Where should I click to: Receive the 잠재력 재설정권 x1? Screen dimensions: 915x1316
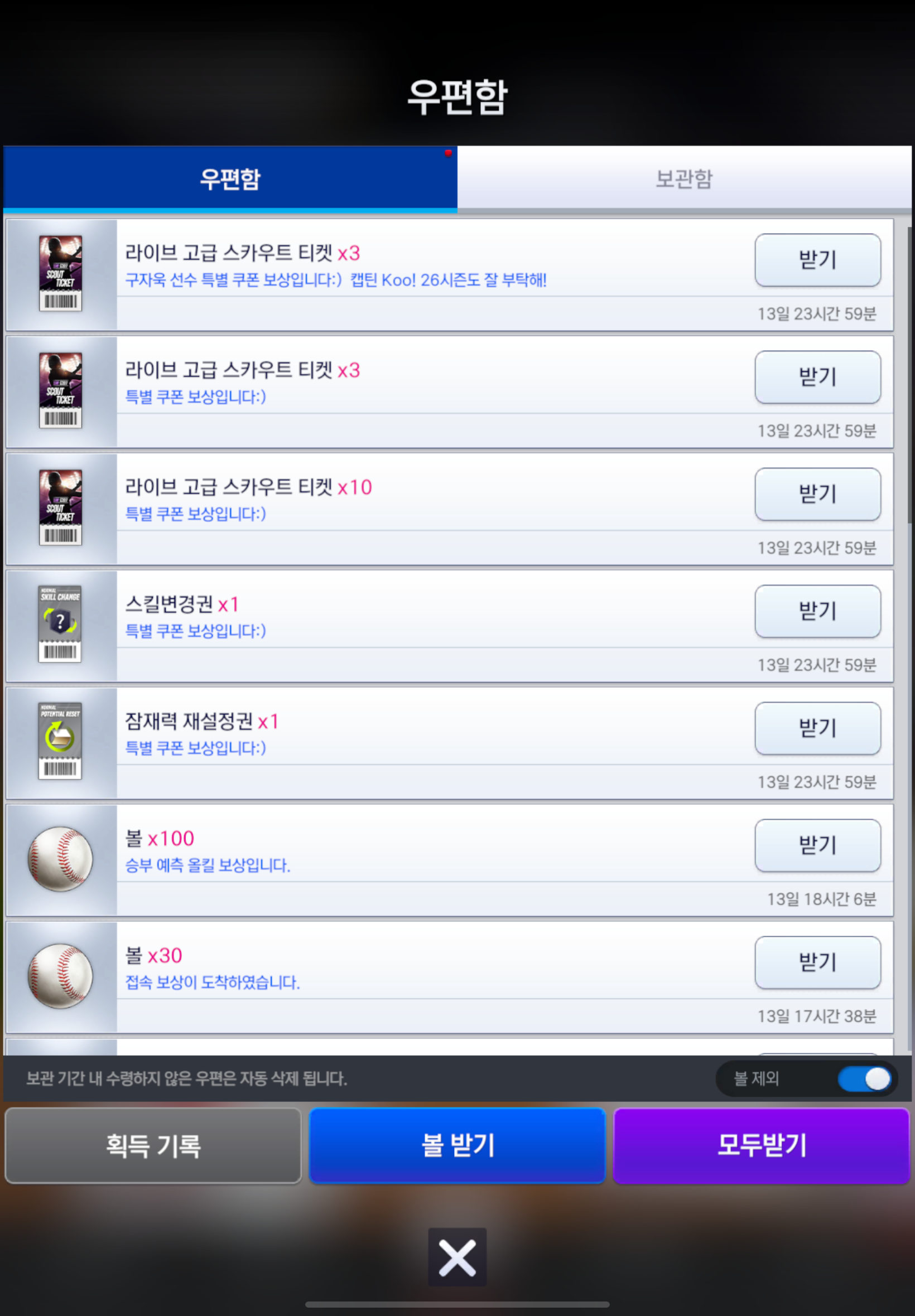[817, 728]
